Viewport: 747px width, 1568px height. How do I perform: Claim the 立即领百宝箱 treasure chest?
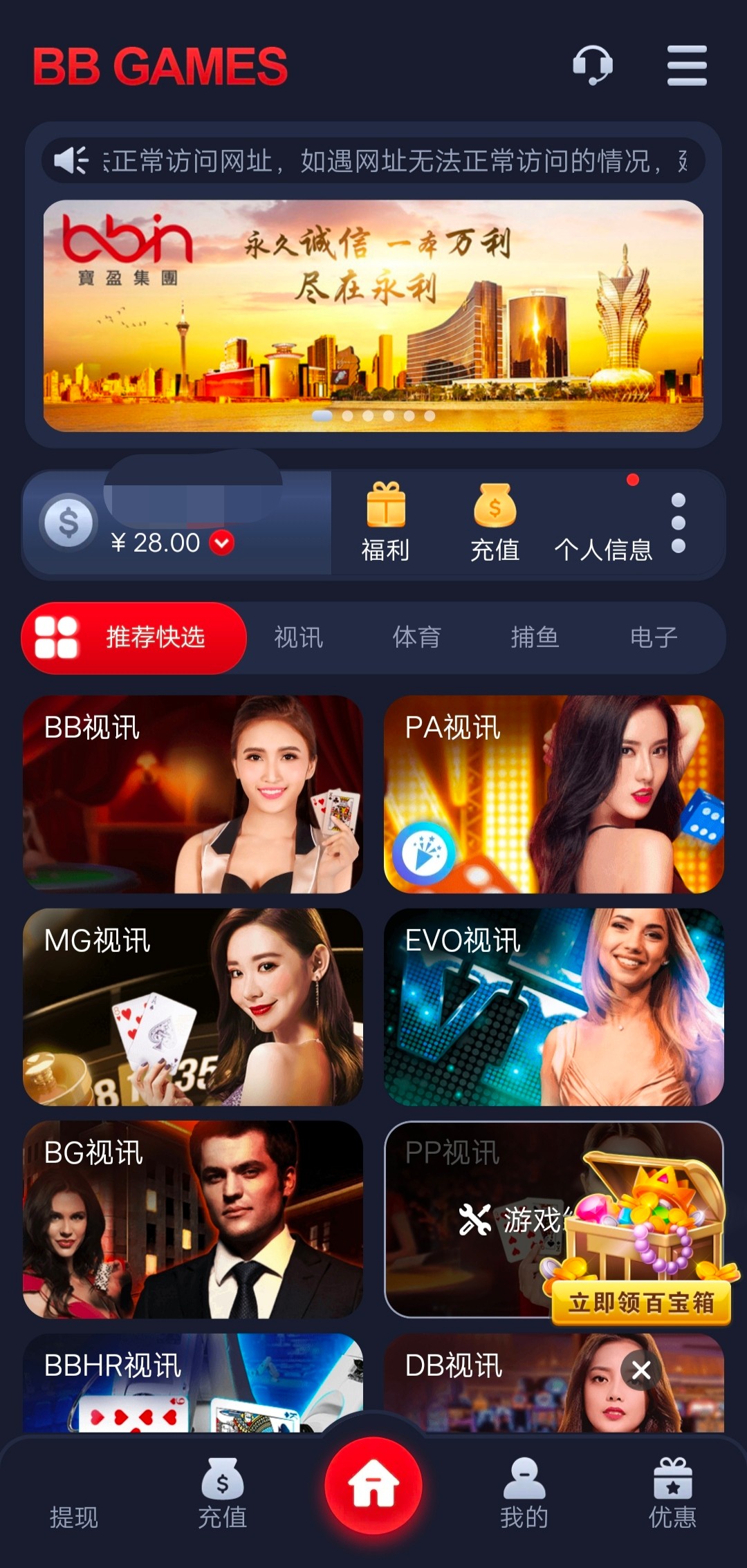(x=641, y=1303)
